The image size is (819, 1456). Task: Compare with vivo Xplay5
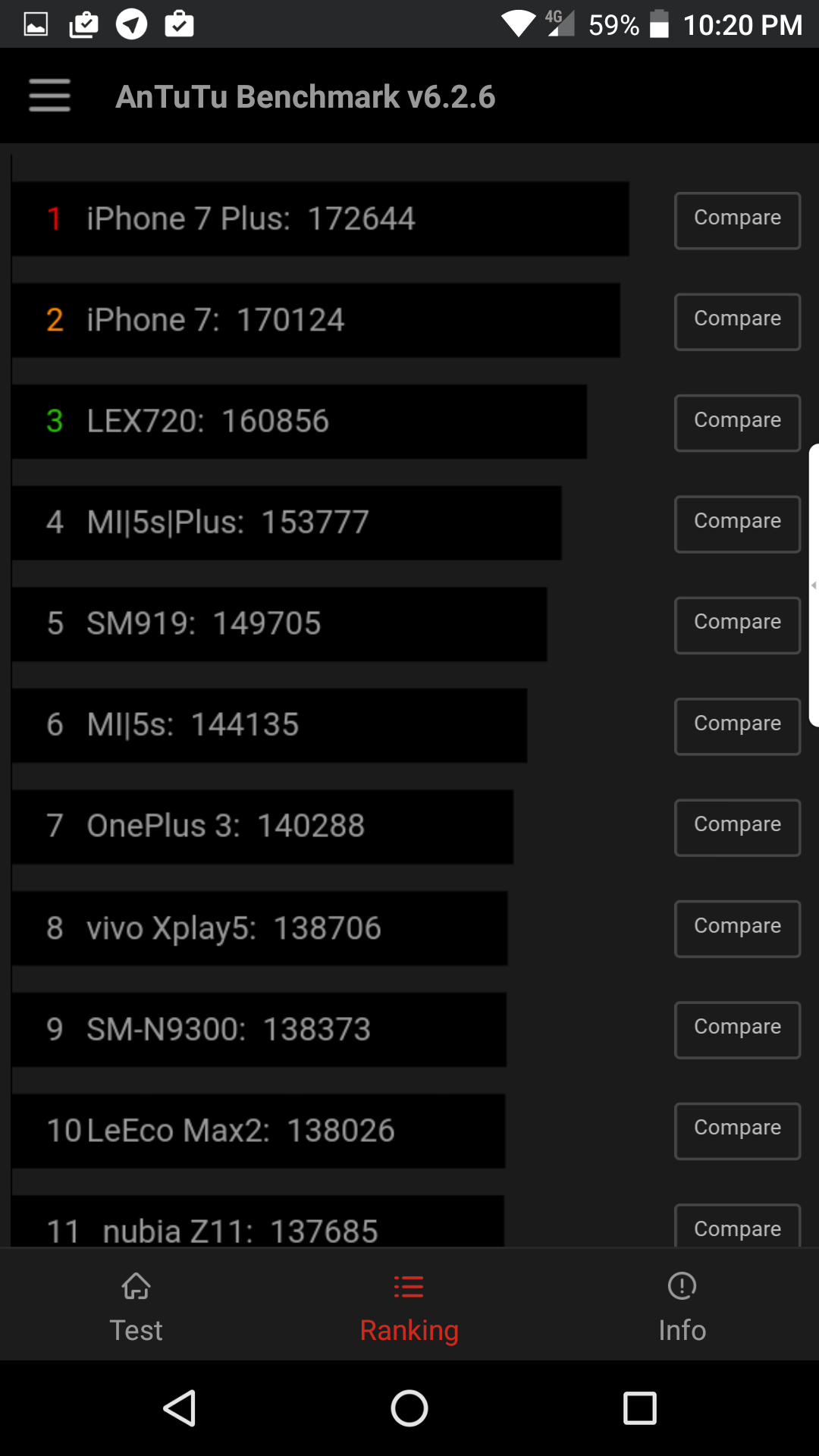pos(737,929)
